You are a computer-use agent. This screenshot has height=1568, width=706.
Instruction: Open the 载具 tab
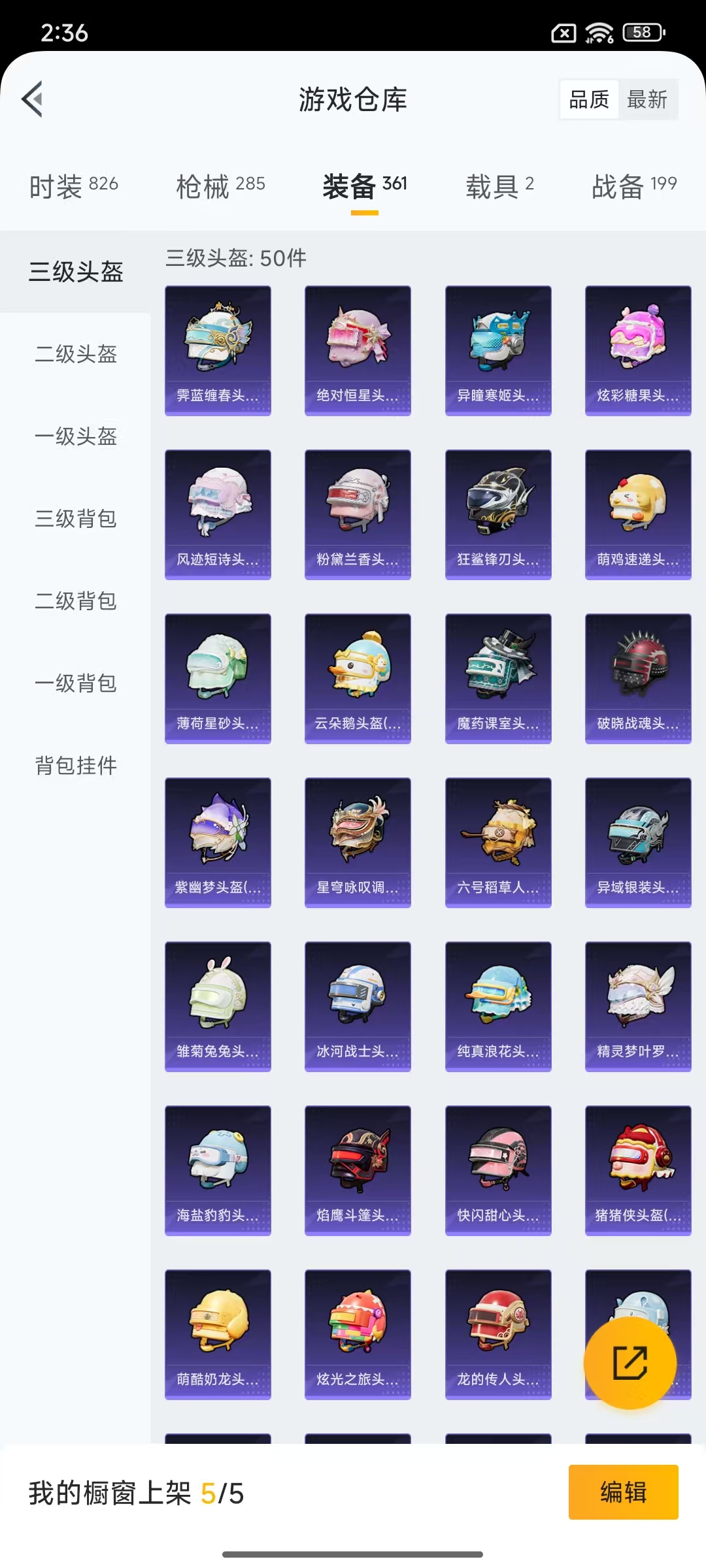pyautogui.click(x=499, y=186)
